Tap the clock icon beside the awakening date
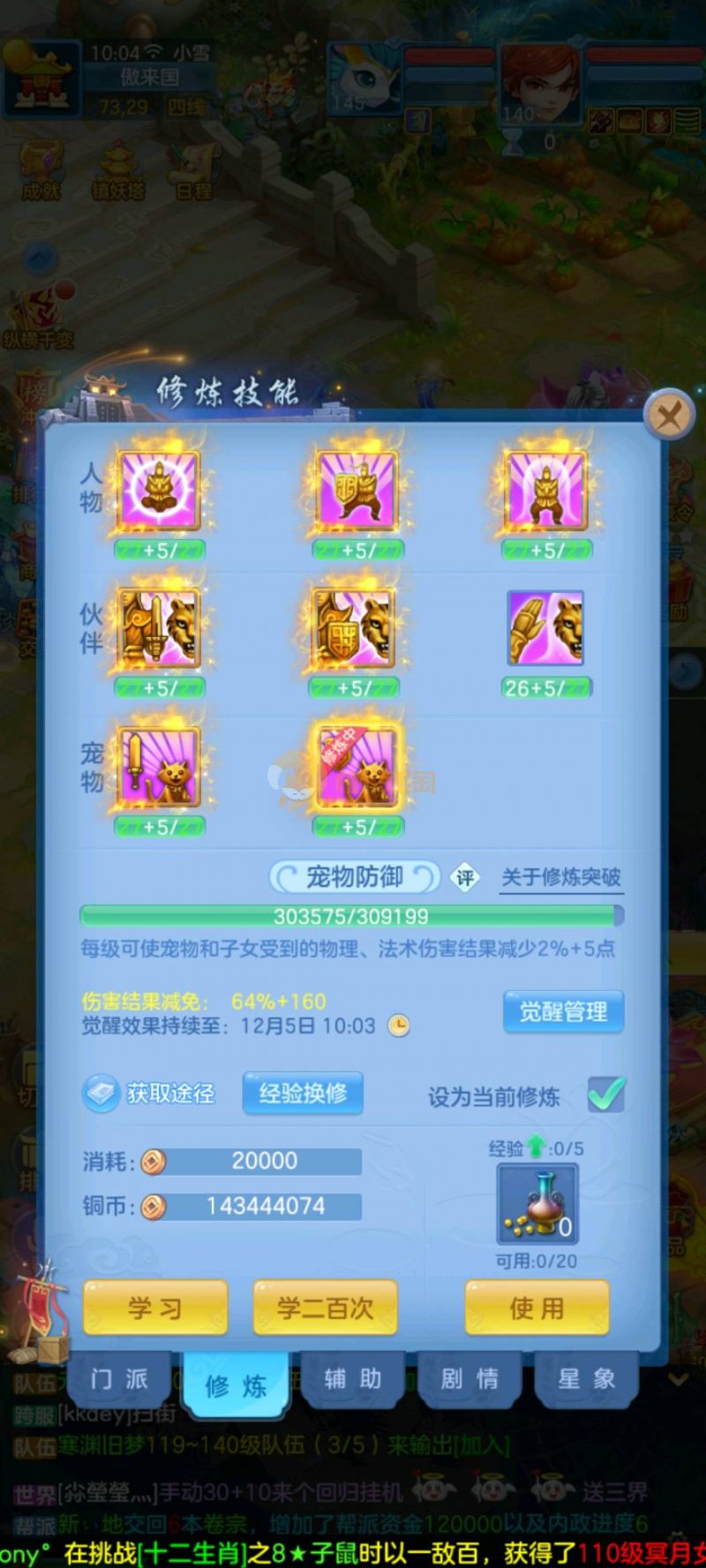 point(399,1026)
